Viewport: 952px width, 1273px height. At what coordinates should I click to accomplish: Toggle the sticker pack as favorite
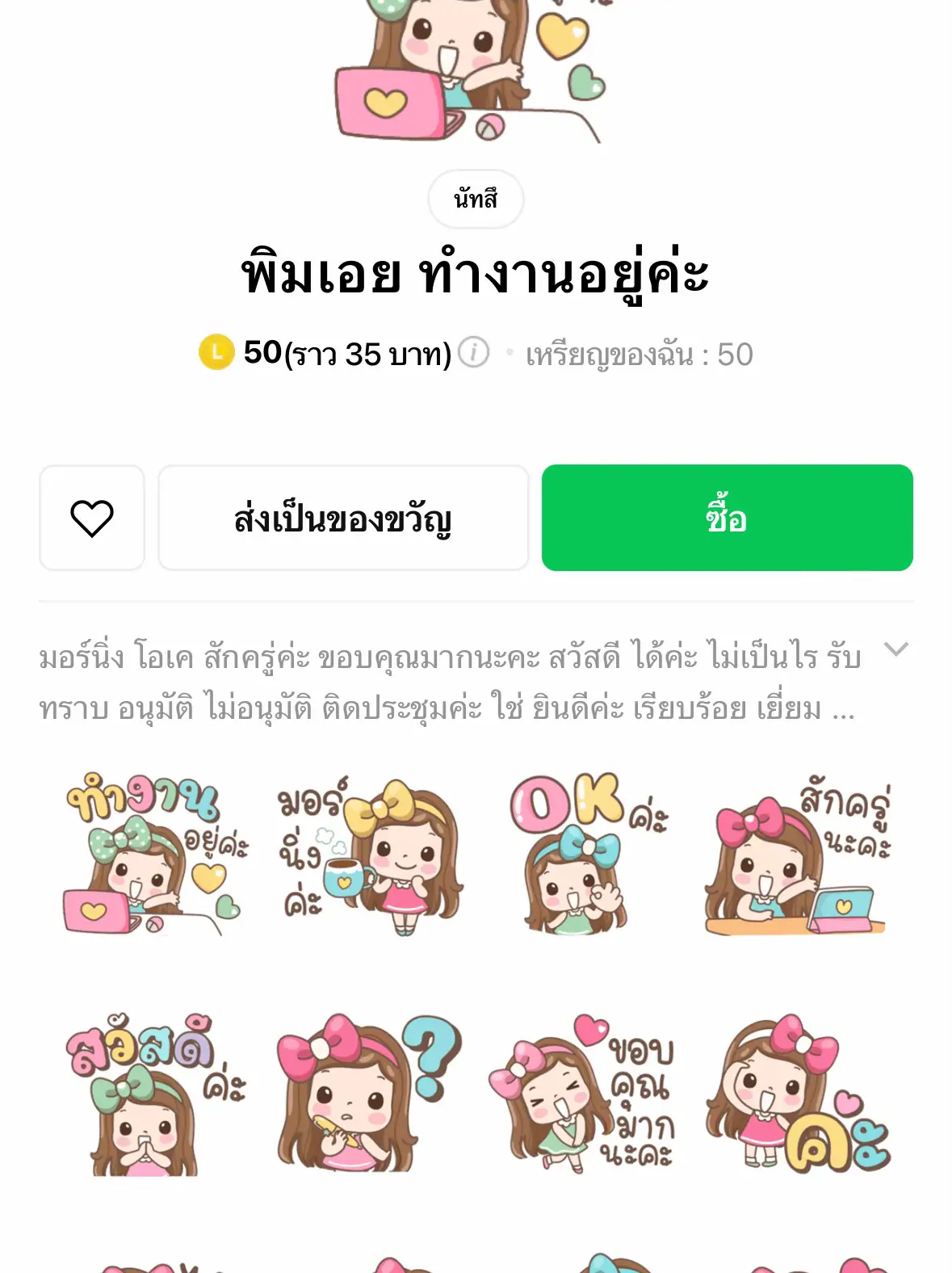click(x=91, y=518)
